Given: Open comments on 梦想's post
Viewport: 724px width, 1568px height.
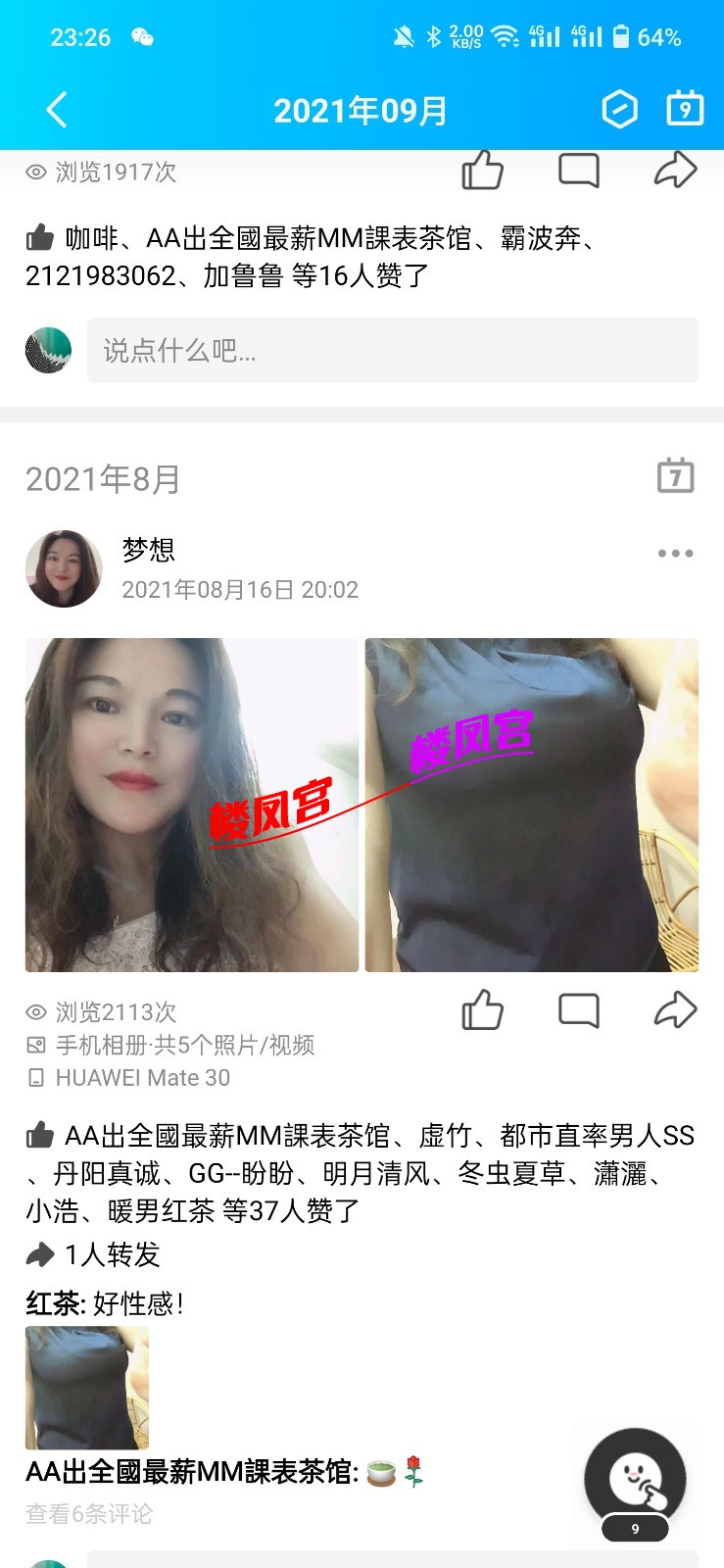Looking at the screenshot, I should (x=579, y=1009).
